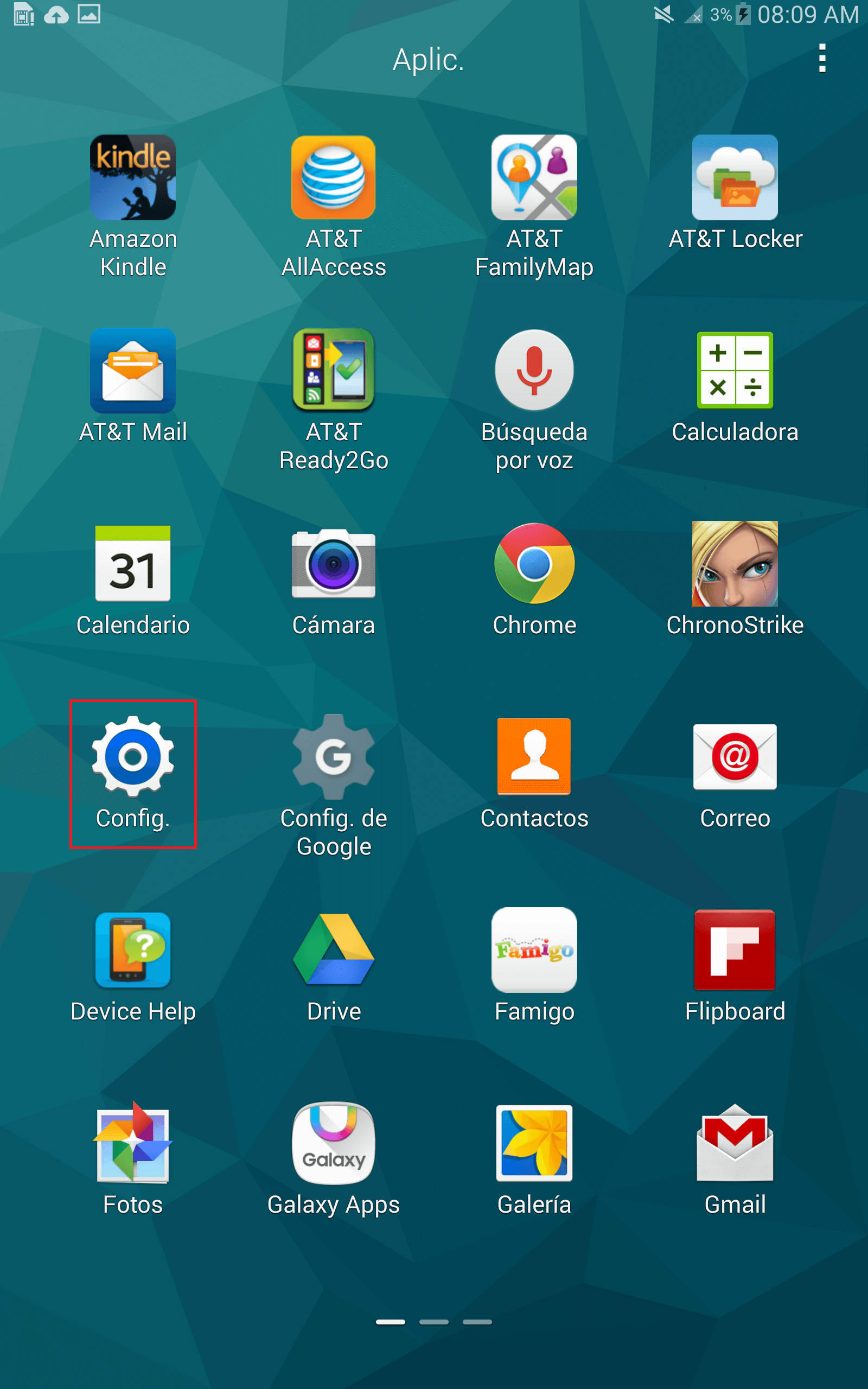Open Config. de Google

[334, 757]
